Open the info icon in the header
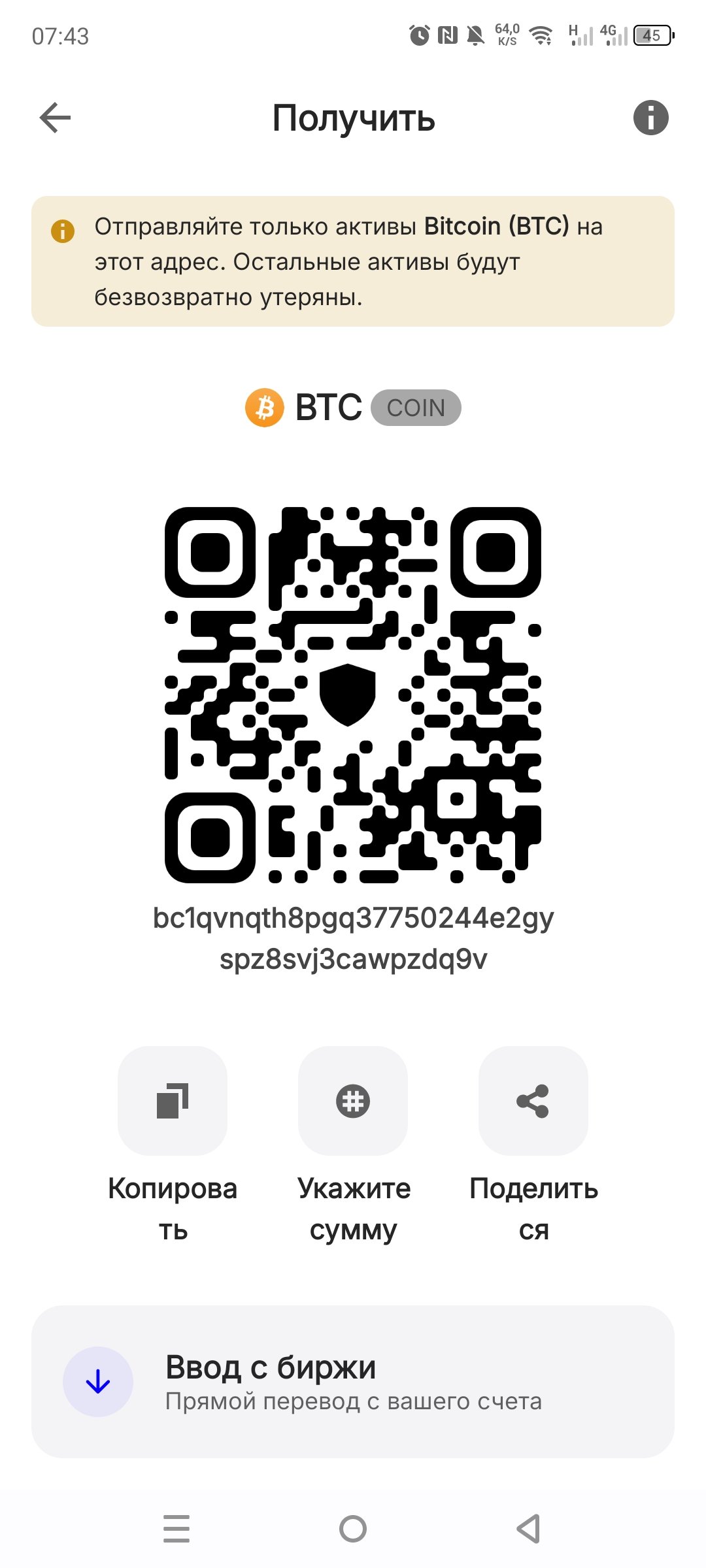 tap(650, 118)
